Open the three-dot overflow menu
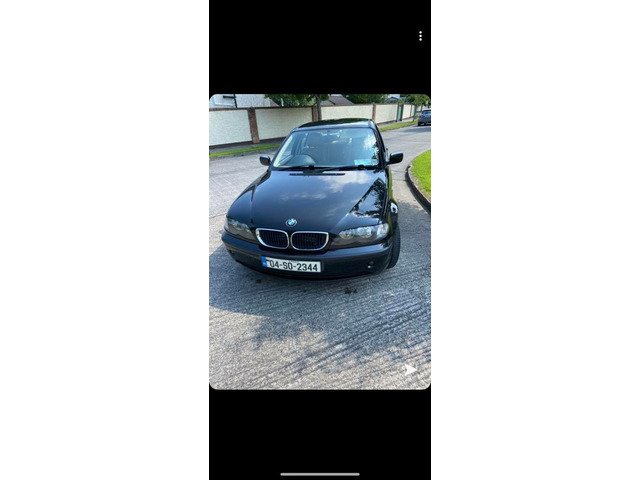Viewport: 640px width, 480px height. coord(420,36)
